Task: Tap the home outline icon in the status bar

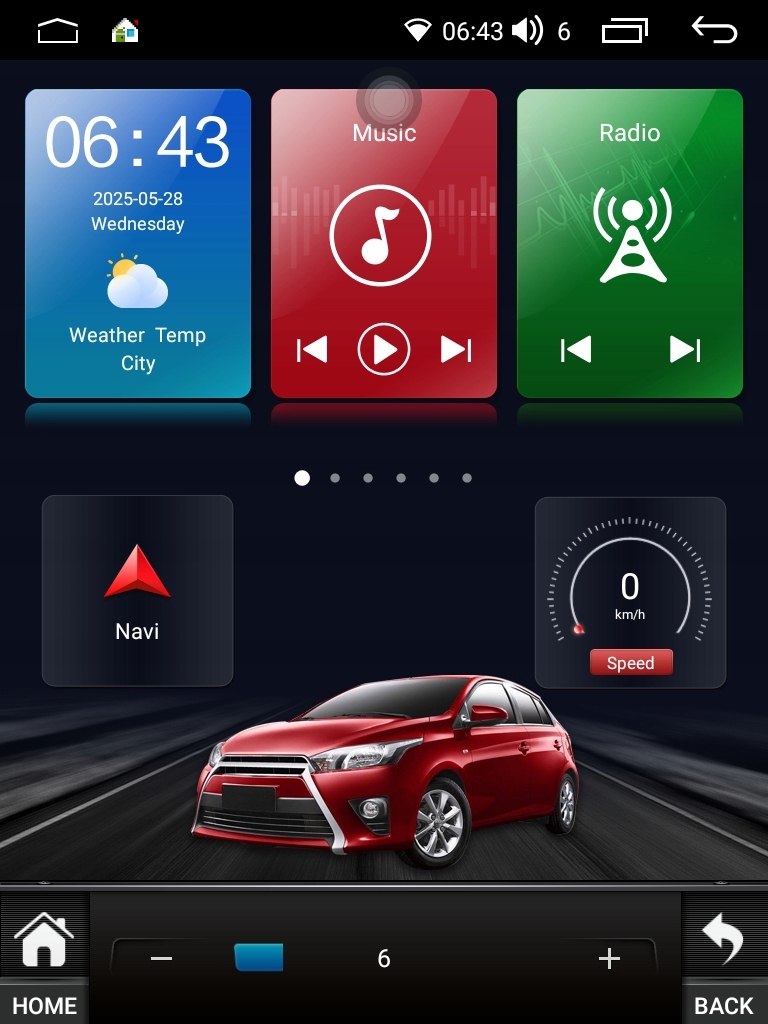Action: (x=58, y=32)
